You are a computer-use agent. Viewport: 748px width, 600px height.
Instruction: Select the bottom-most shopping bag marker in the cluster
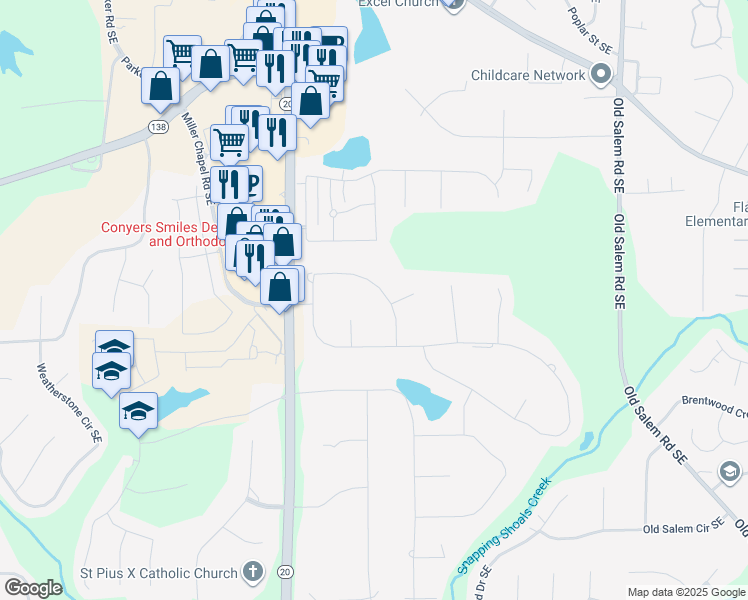pos(280,289)
